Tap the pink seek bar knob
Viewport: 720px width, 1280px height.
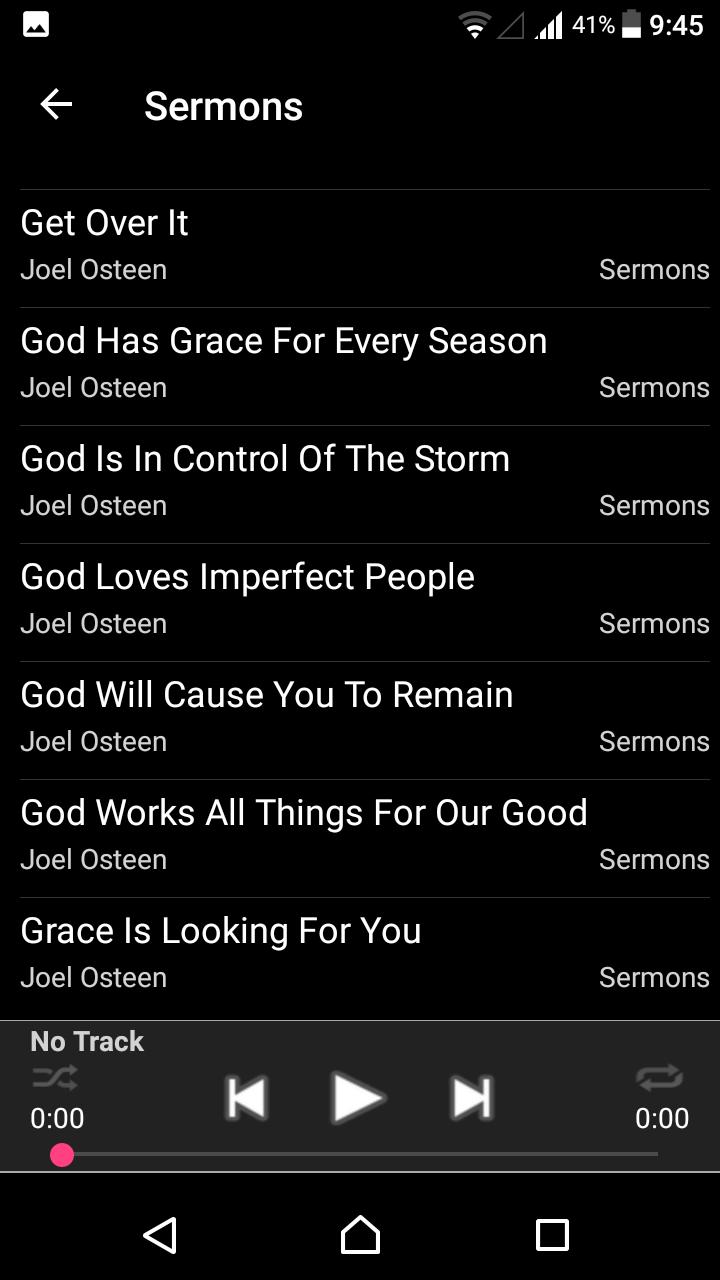click(62, 1155)
